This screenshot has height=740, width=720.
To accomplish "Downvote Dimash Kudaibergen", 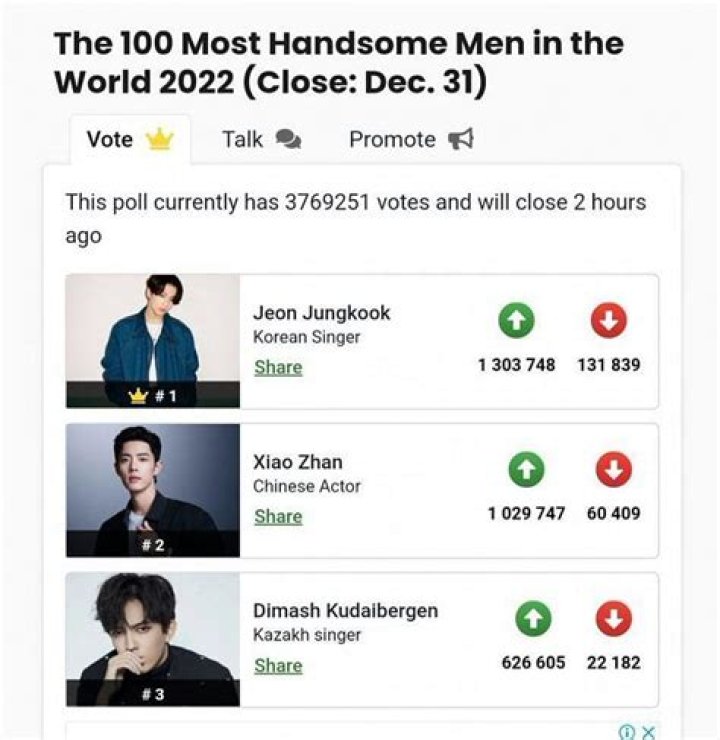I will 614,620.
